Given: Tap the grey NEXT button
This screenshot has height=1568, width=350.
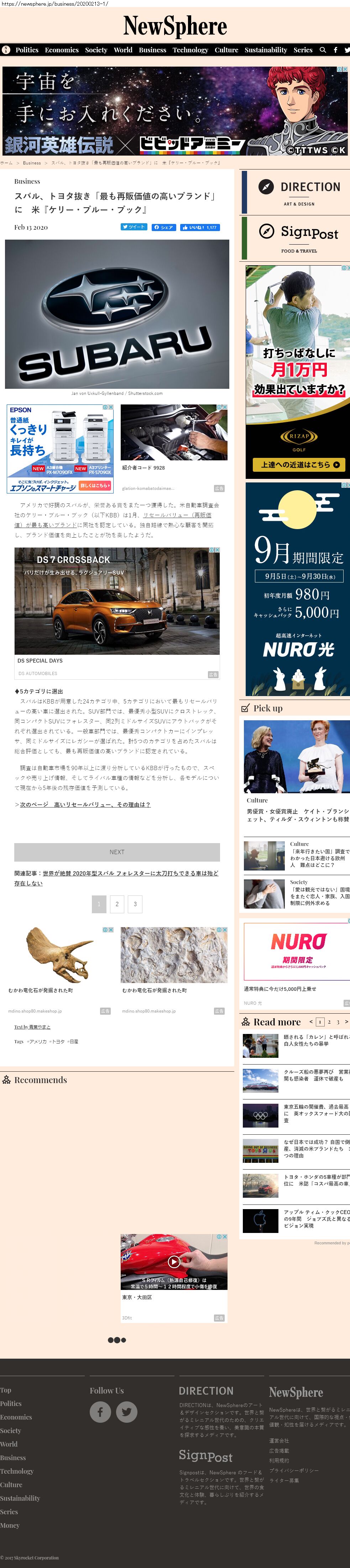Looking at the screenshot, I should click(x=117, y=852).
